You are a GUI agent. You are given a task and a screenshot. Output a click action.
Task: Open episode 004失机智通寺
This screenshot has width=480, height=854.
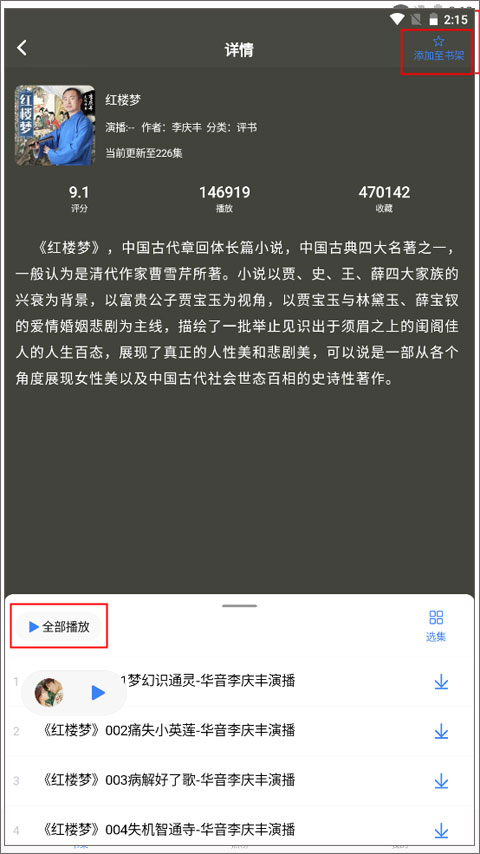[169, 830]
